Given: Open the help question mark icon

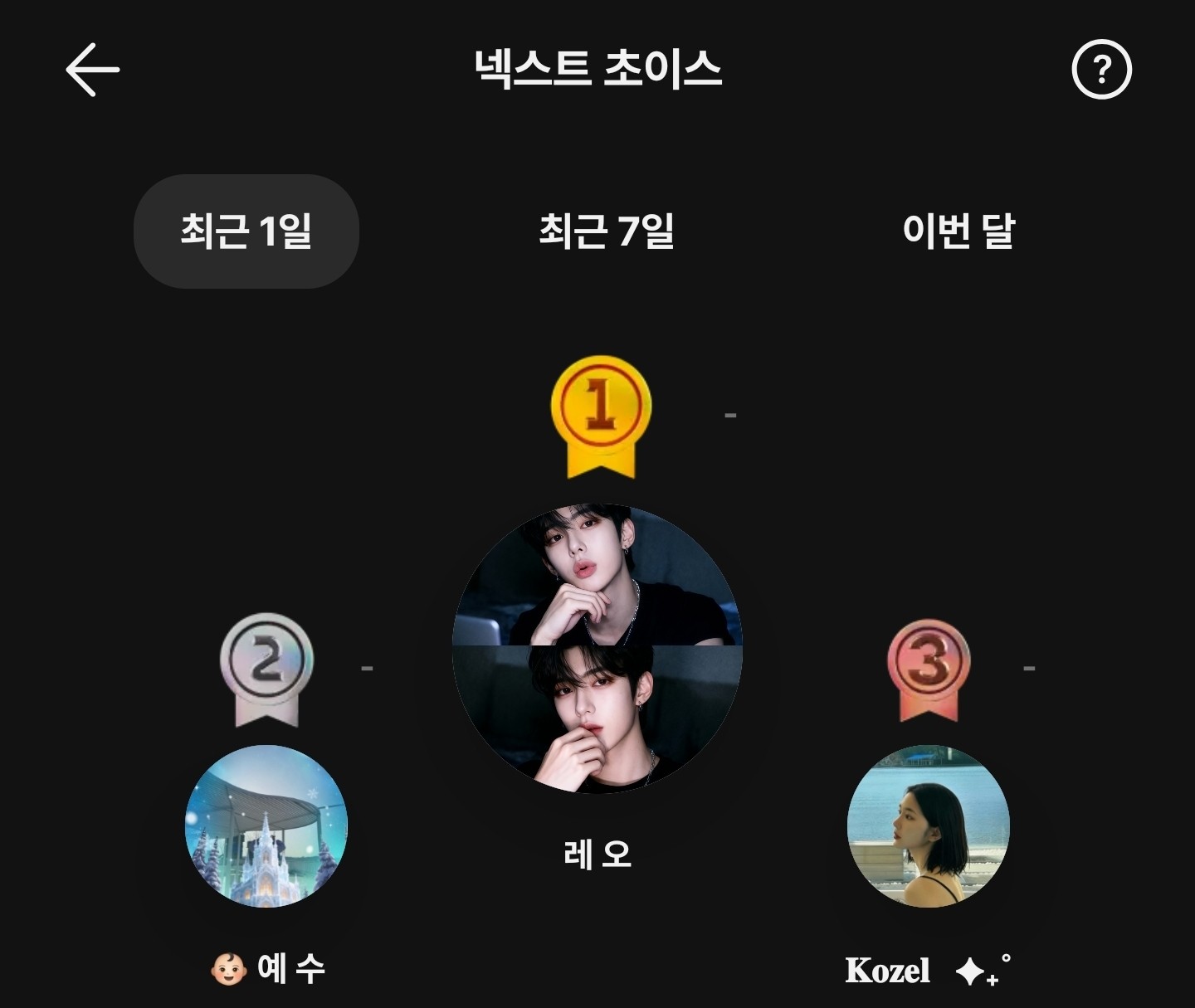Looking at the screenshot, I should pos(1101,70).
